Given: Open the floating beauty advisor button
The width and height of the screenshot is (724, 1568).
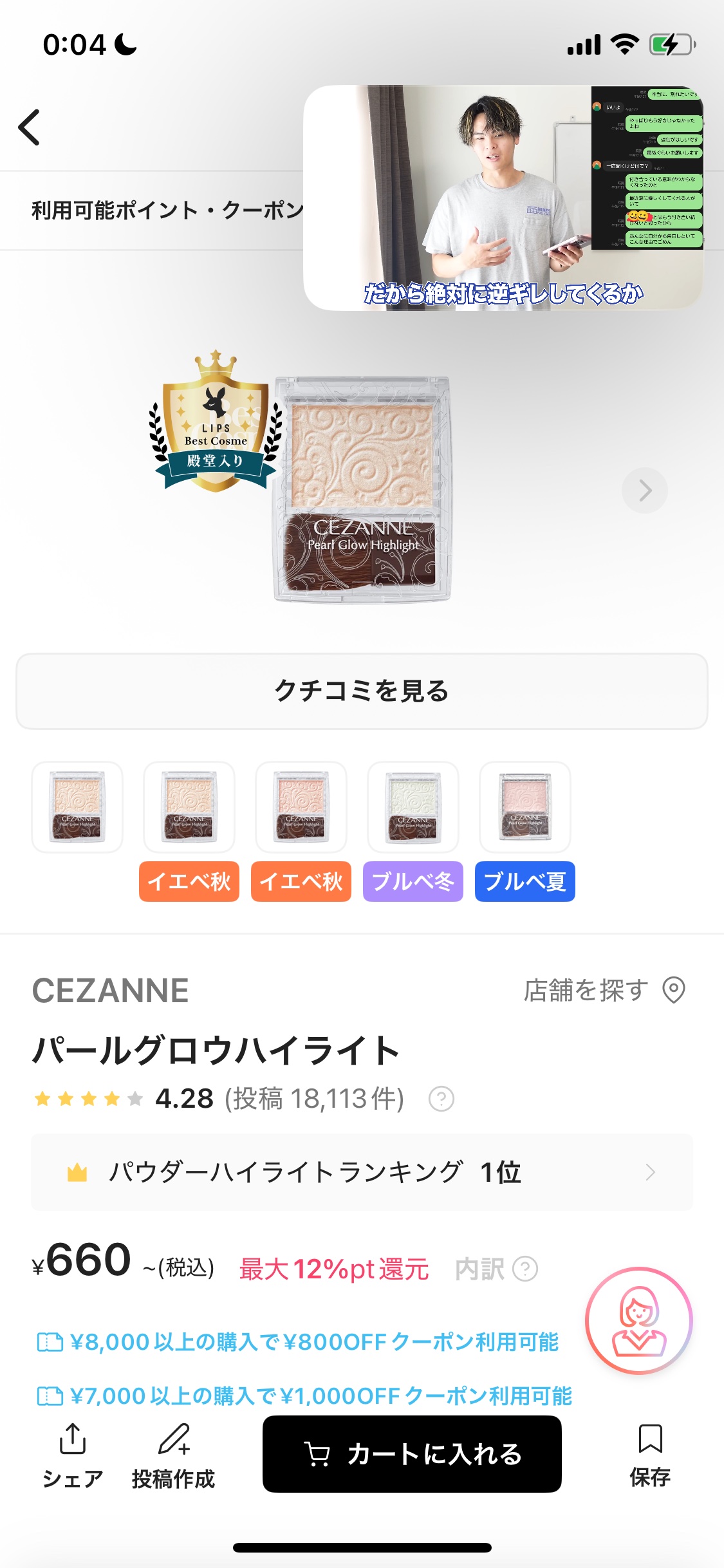Looking at the screenshot, I should (638, 1320).
